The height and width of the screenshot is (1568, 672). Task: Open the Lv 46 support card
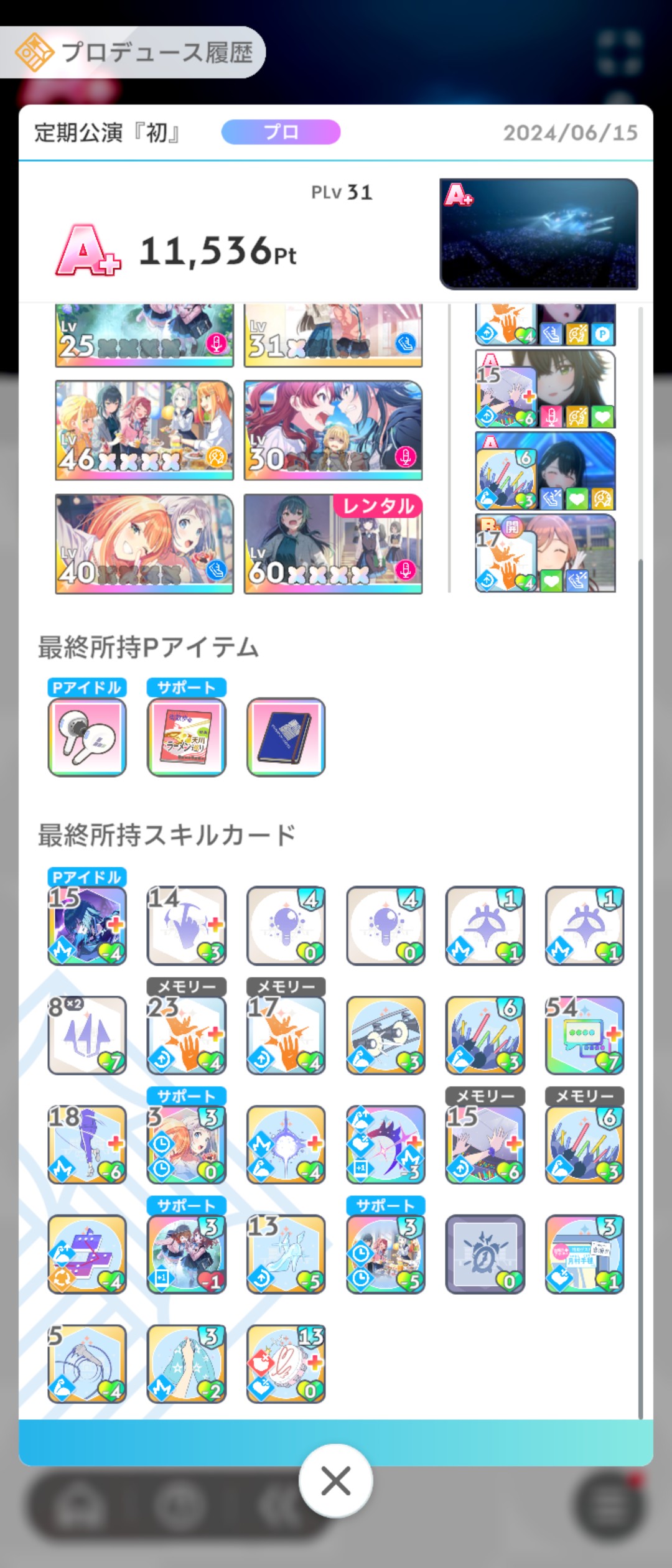coord(144,430)
